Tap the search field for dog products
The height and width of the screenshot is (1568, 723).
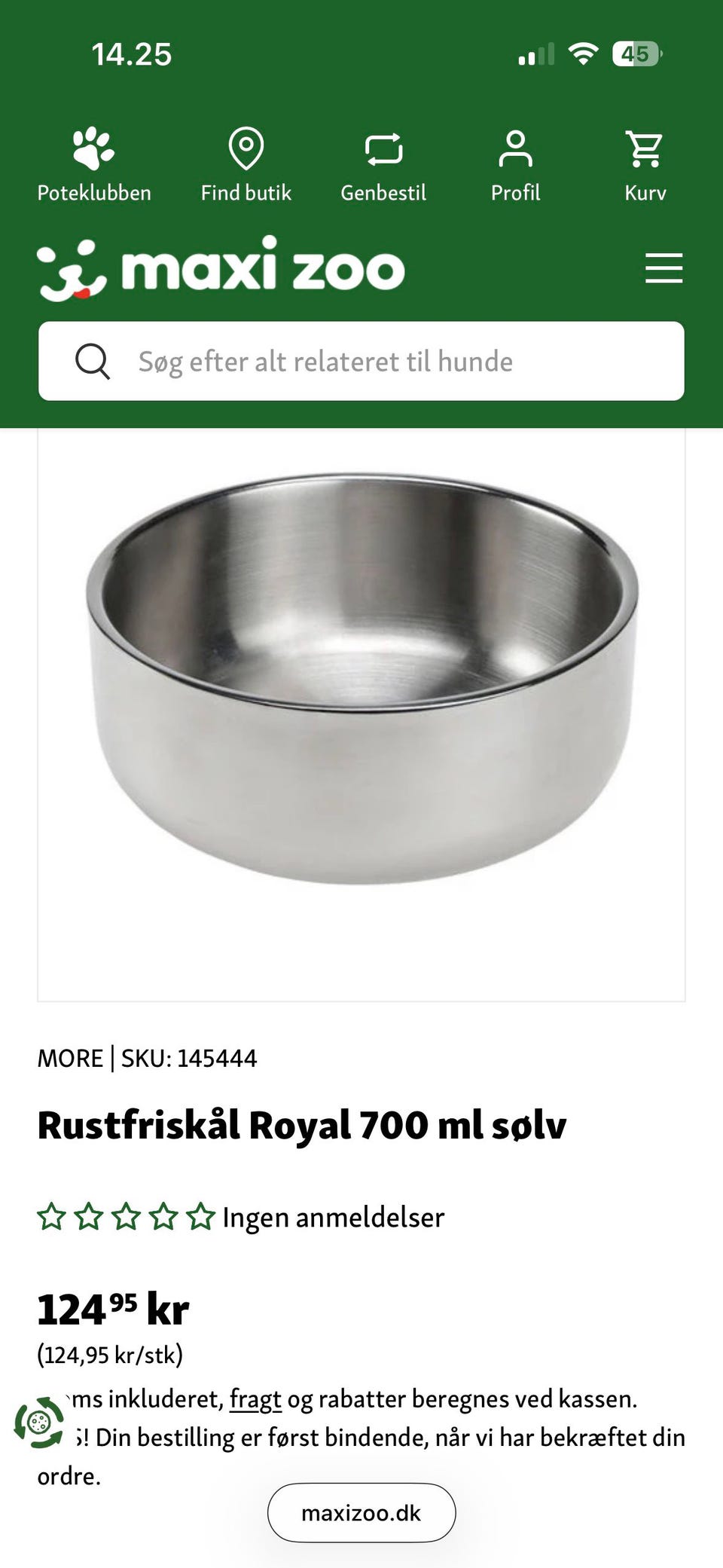coord(361,362)
